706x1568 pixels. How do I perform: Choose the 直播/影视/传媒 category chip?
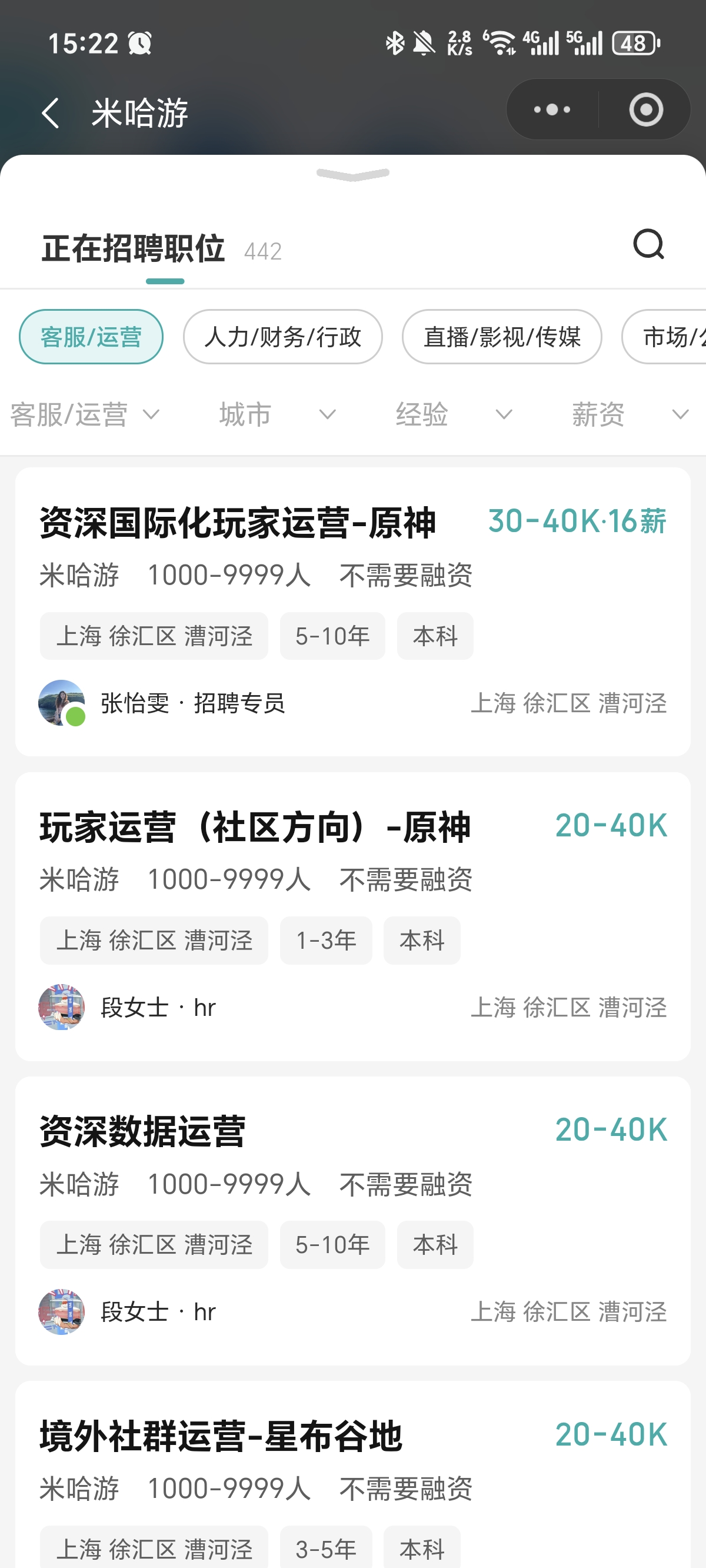(x=501, y=337)
